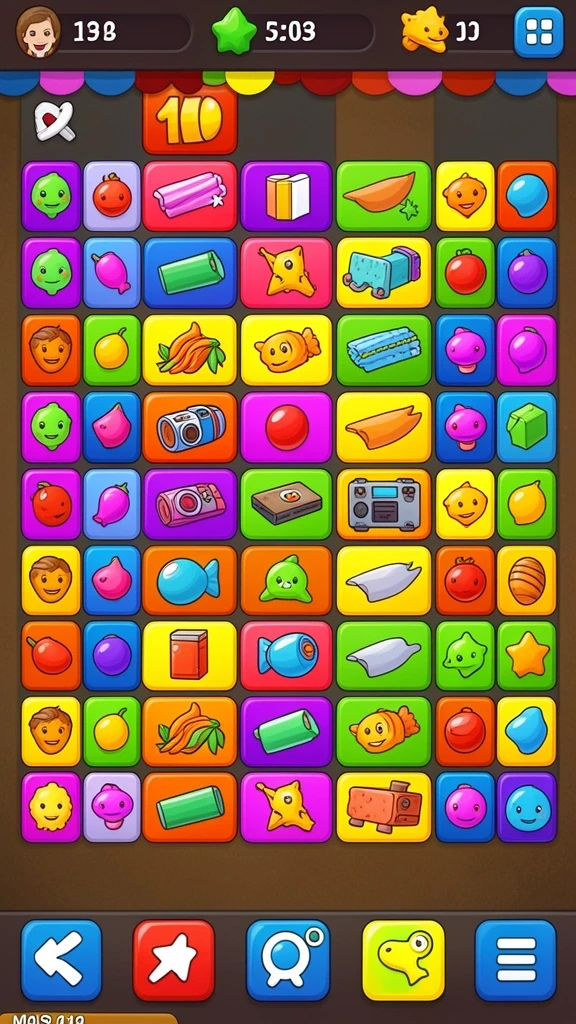Screen dimensions: 576x1024
Task: Activate the red star booster button
Action: tap(174, 959)
